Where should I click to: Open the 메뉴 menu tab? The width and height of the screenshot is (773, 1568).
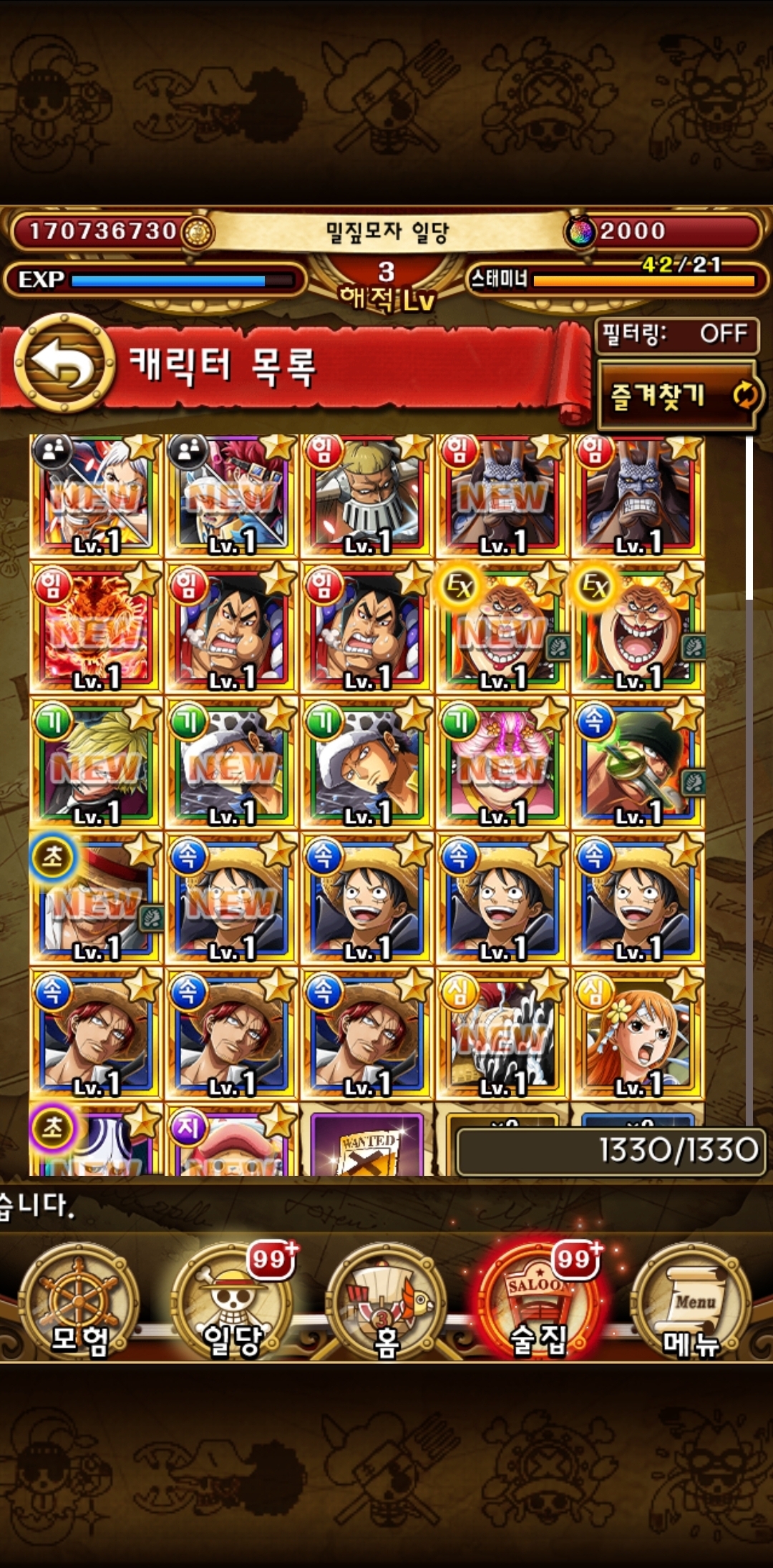(x=691, y=1302)
